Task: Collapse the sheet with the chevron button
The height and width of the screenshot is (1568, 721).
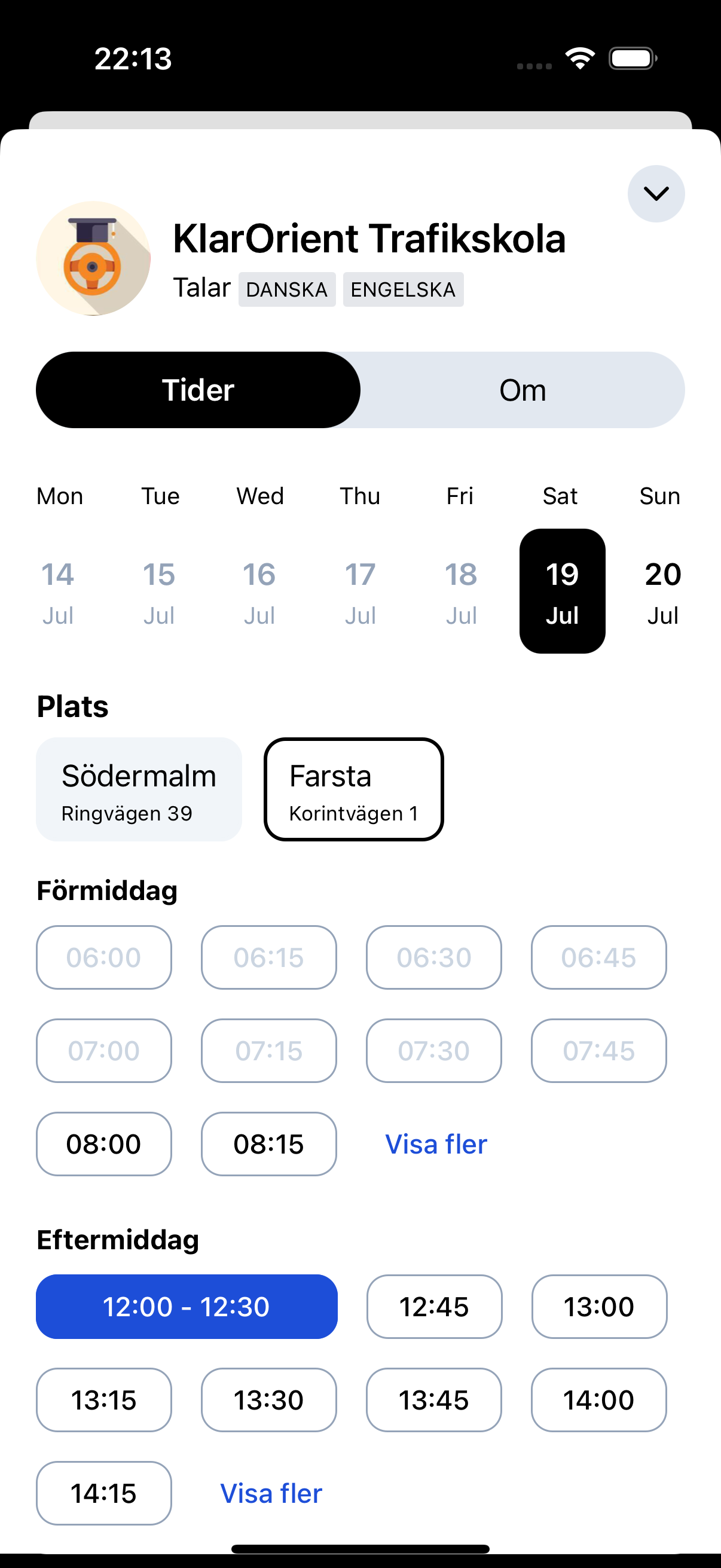Action: click(656, 194)
